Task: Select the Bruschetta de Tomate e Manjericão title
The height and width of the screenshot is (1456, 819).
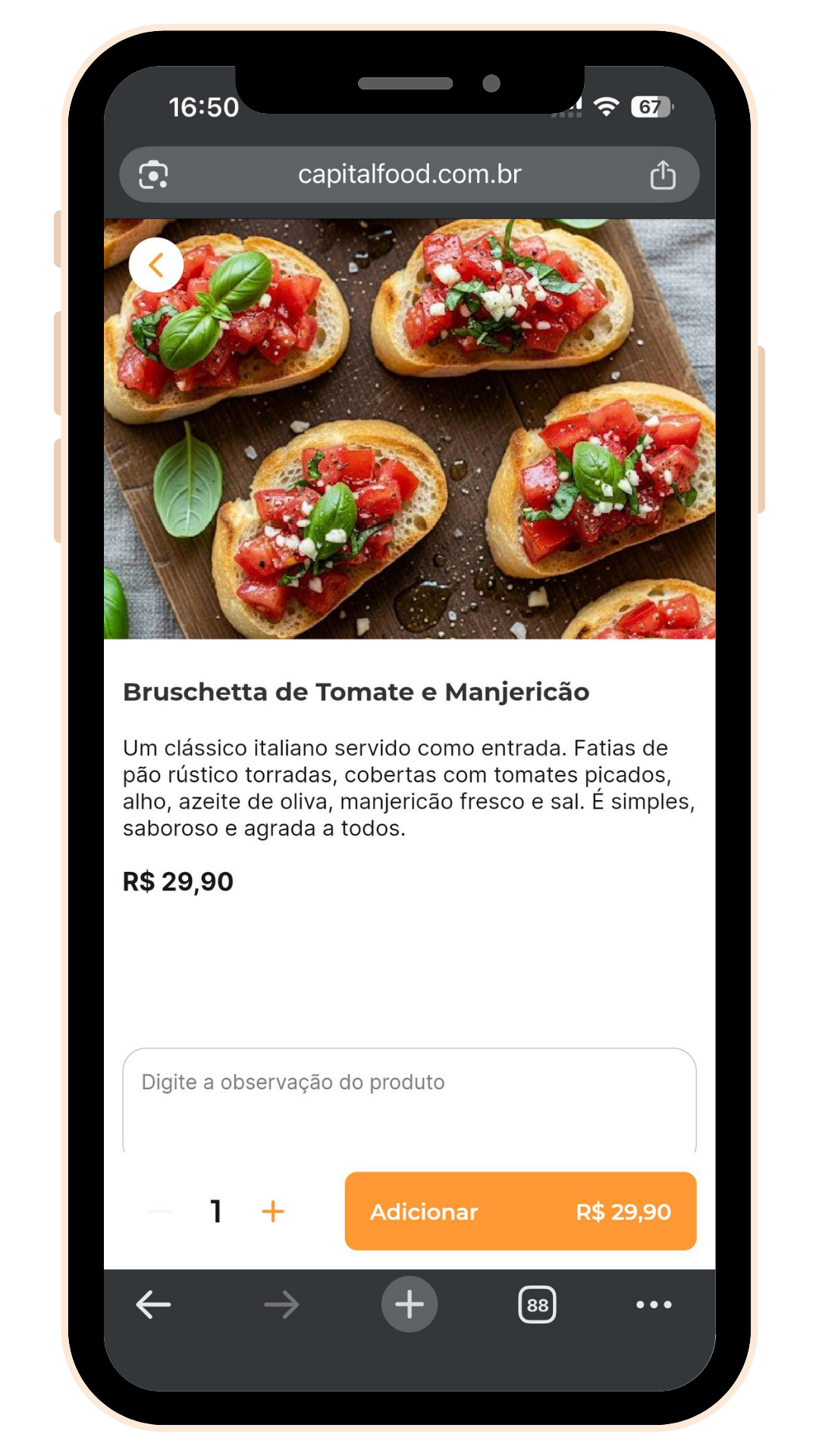Action: pos(356,692)
